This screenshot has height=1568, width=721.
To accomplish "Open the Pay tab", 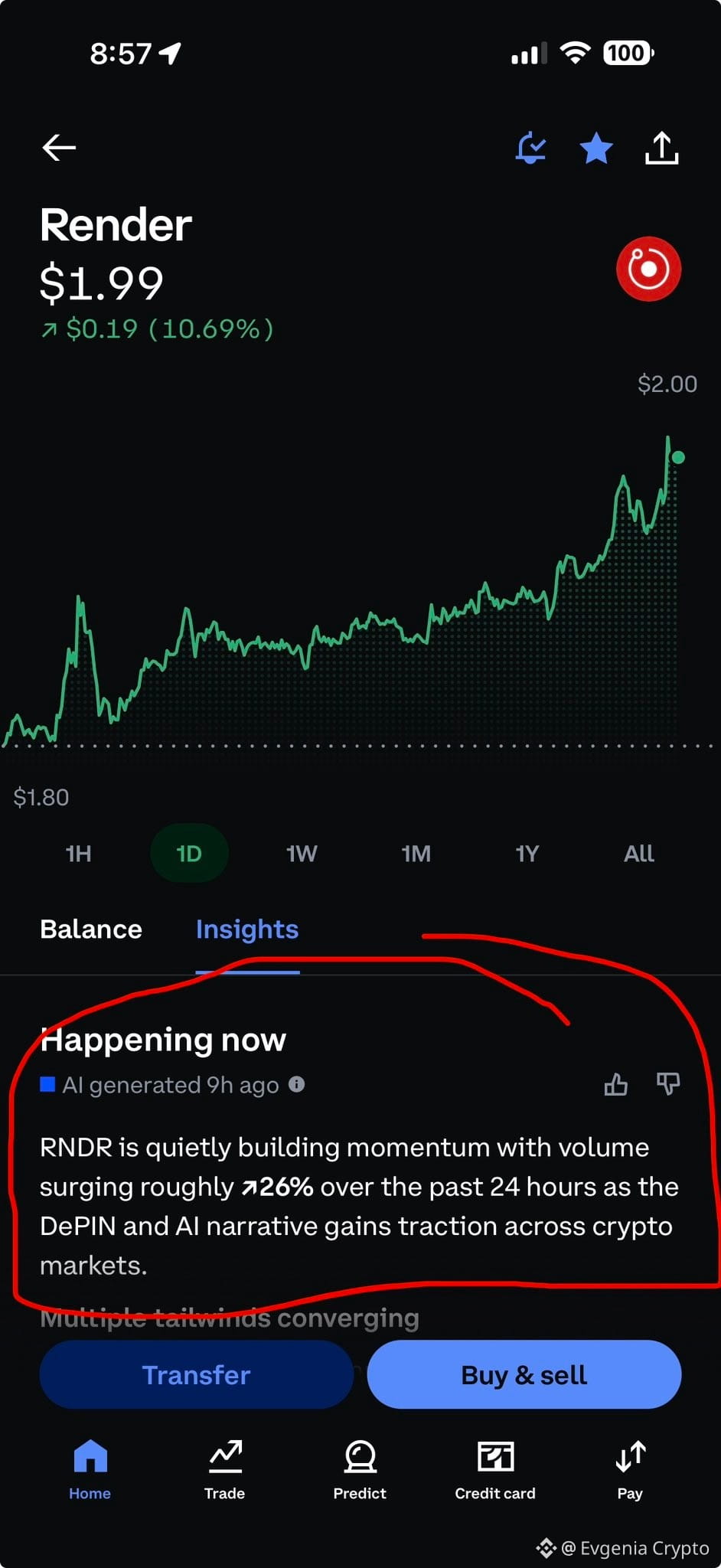I will [630, 1470].
